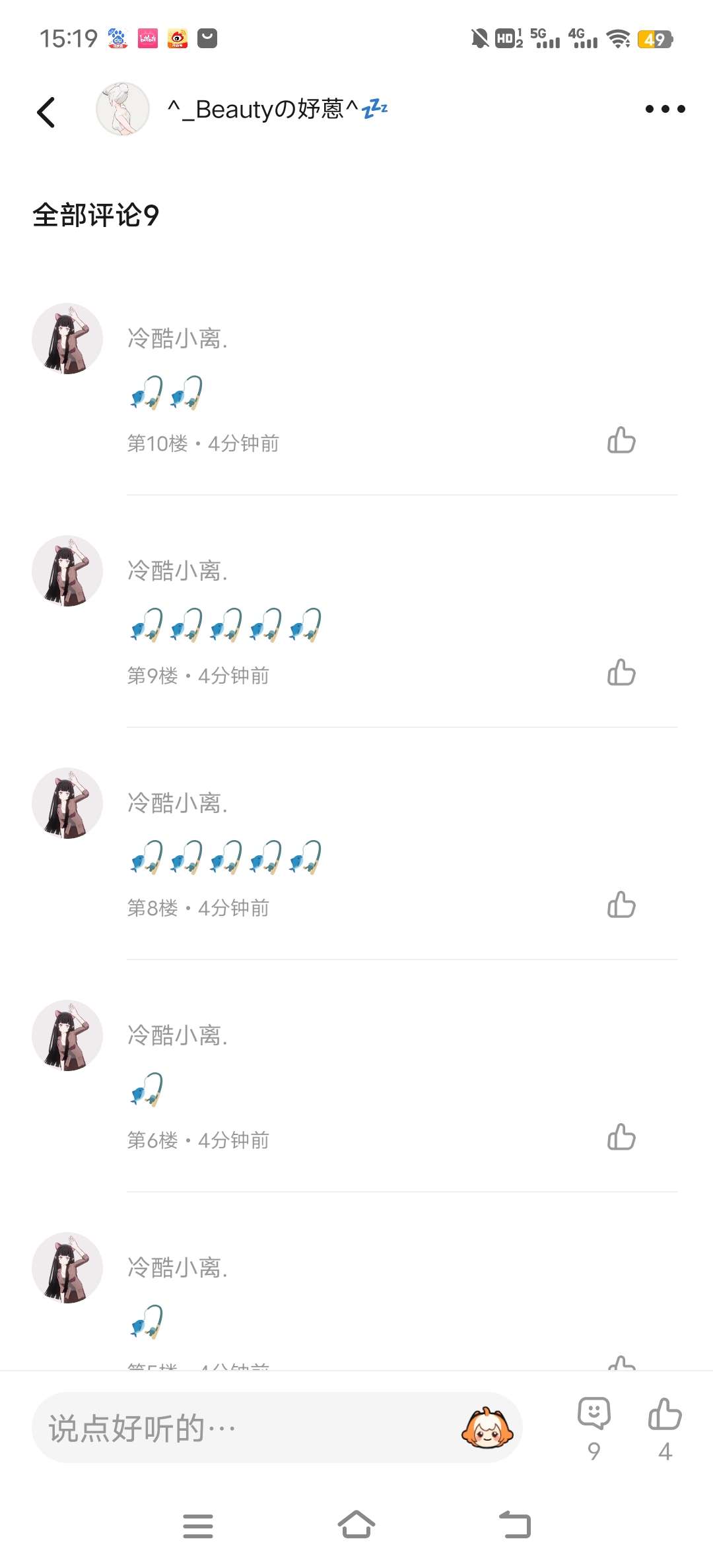The image size is (713, 1568).
Task: Open the emoji sticker picker in comment box
Action: pyautogui.click(x=487, y=1429)
